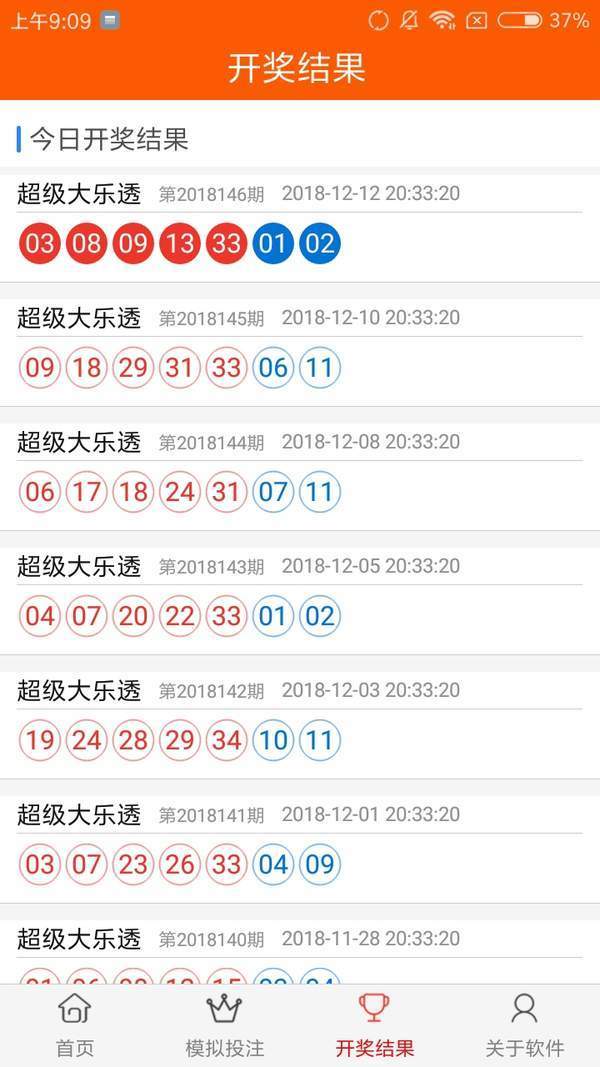Open the 第2018142期 draw result

click(300, 720)
